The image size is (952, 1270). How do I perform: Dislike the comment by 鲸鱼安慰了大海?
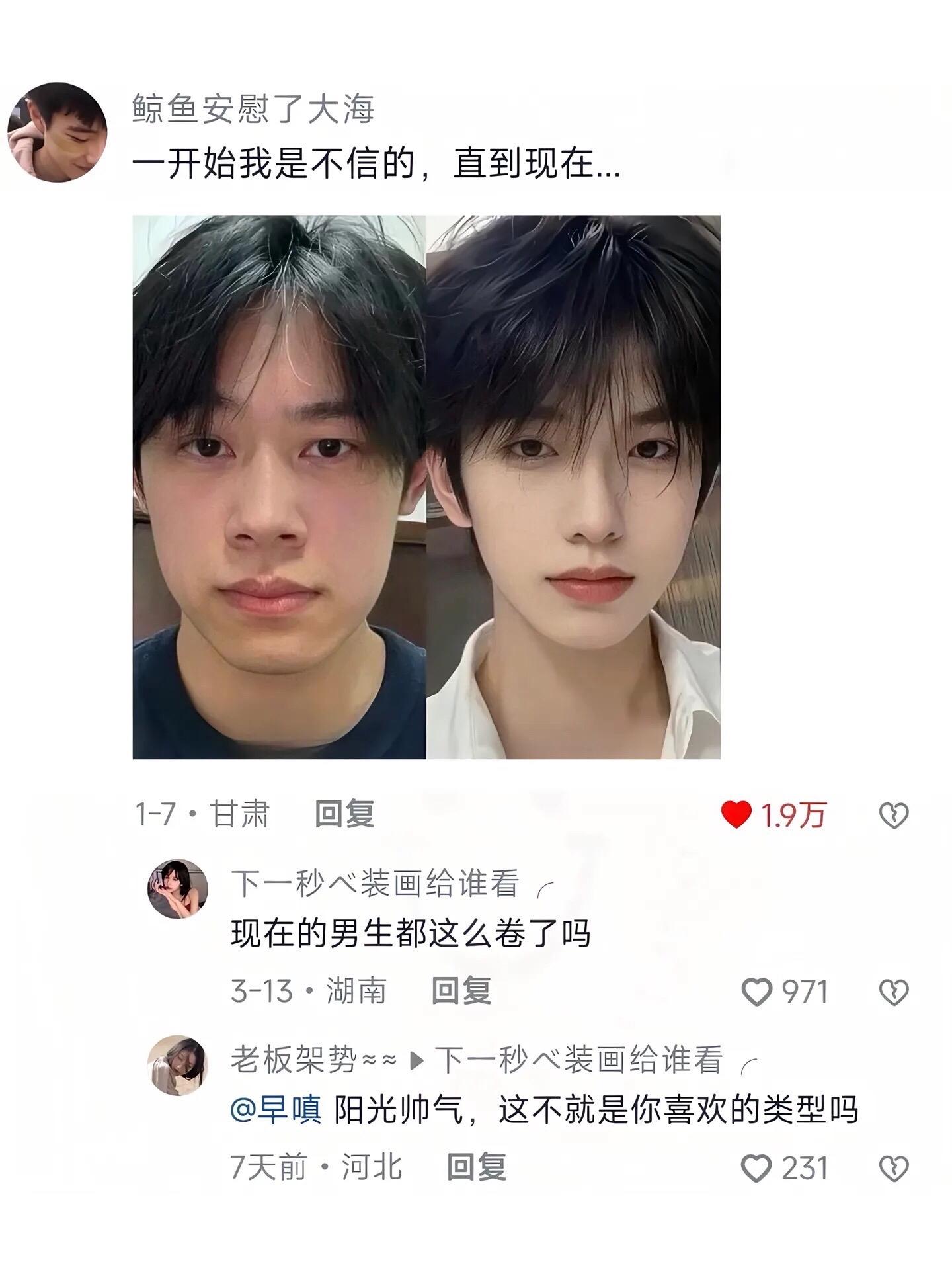(x=894, y=815)
